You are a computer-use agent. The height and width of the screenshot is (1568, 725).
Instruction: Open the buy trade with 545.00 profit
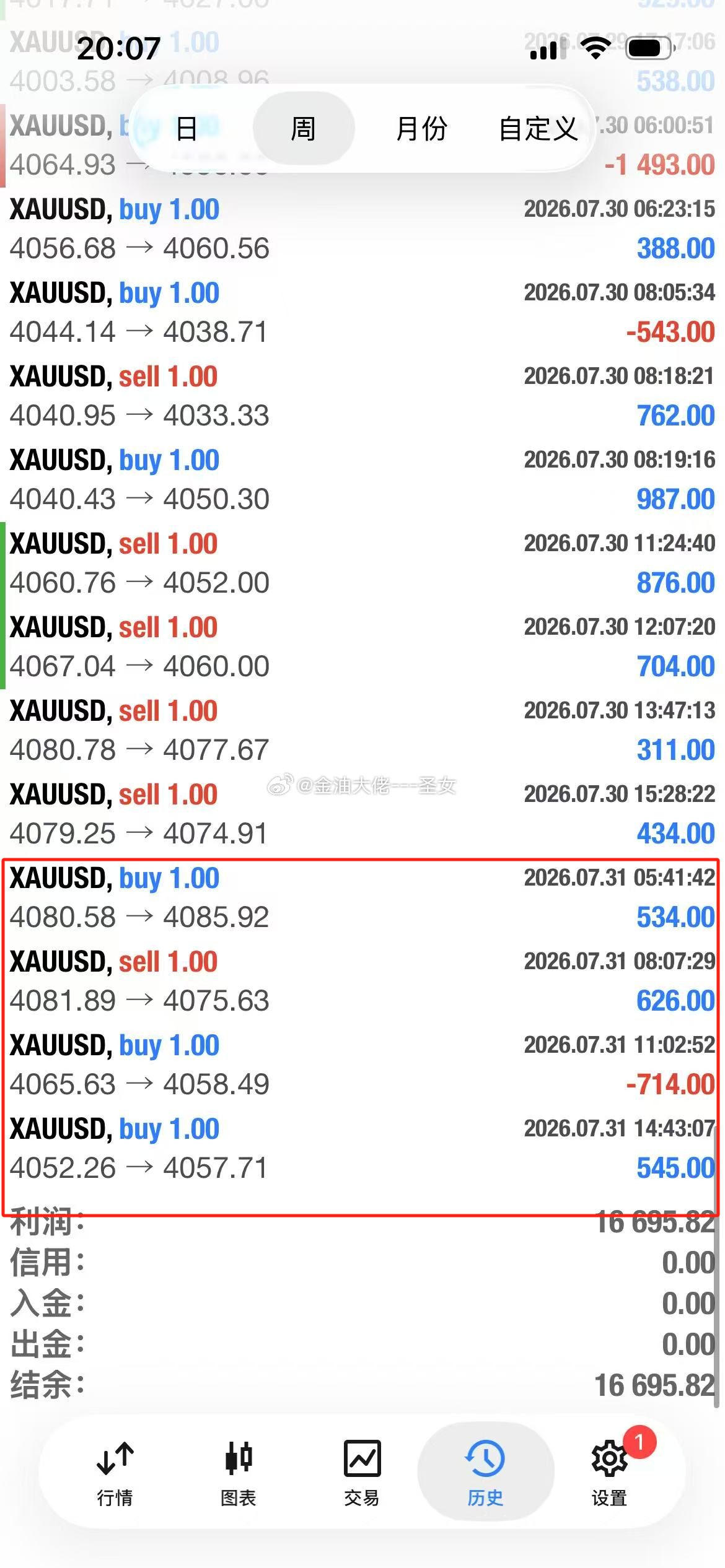(362, 1149)
